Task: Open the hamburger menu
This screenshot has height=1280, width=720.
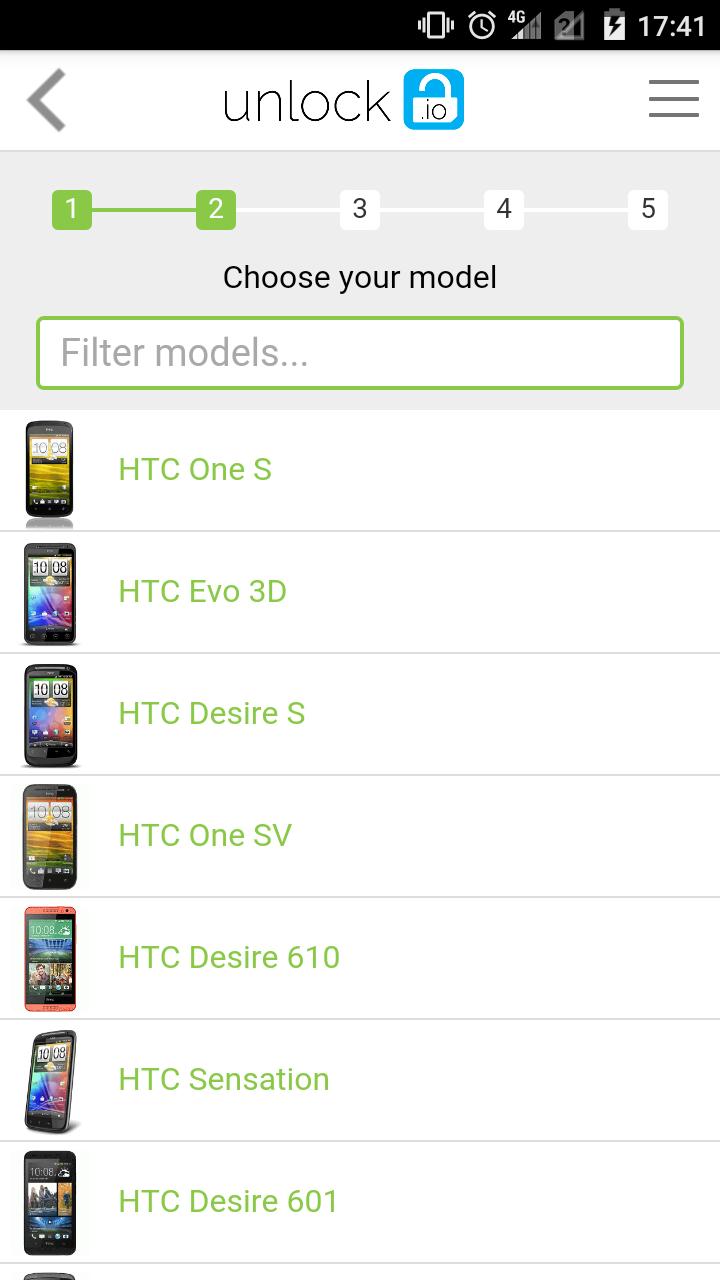Action: [673, 100]
